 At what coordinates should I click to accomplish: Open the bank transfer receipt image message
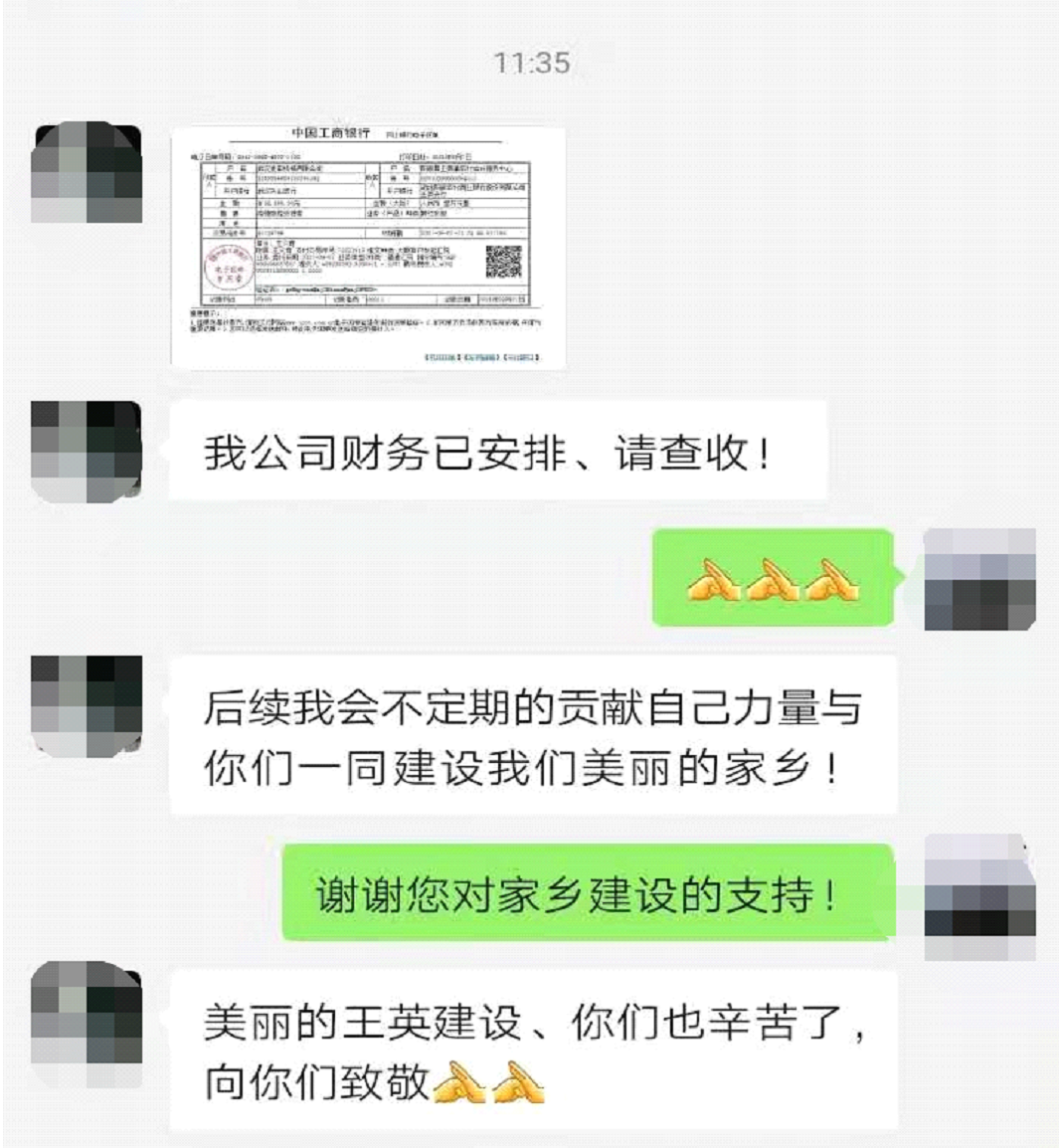[x=368, y=247]
